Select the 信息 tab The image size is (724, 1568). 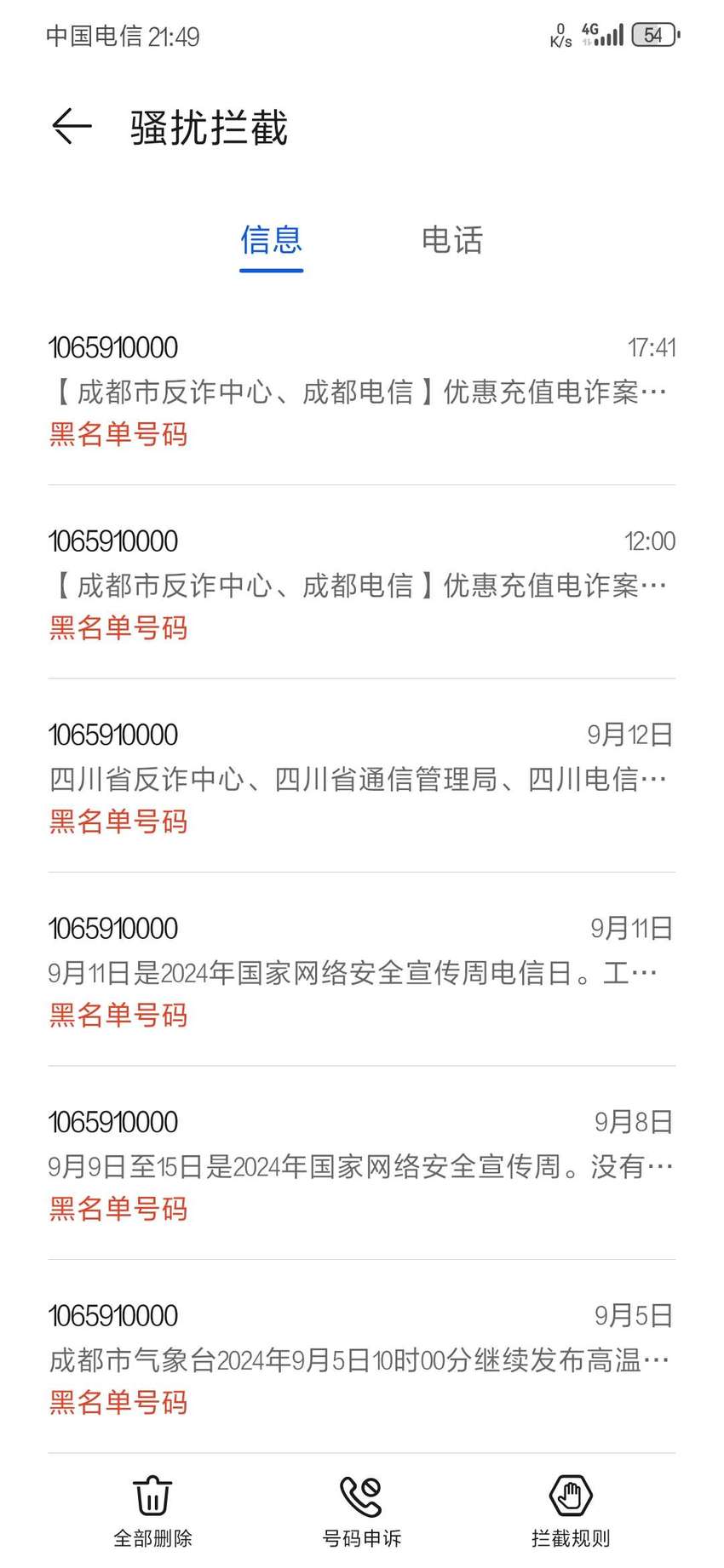(x=271, y=240)
